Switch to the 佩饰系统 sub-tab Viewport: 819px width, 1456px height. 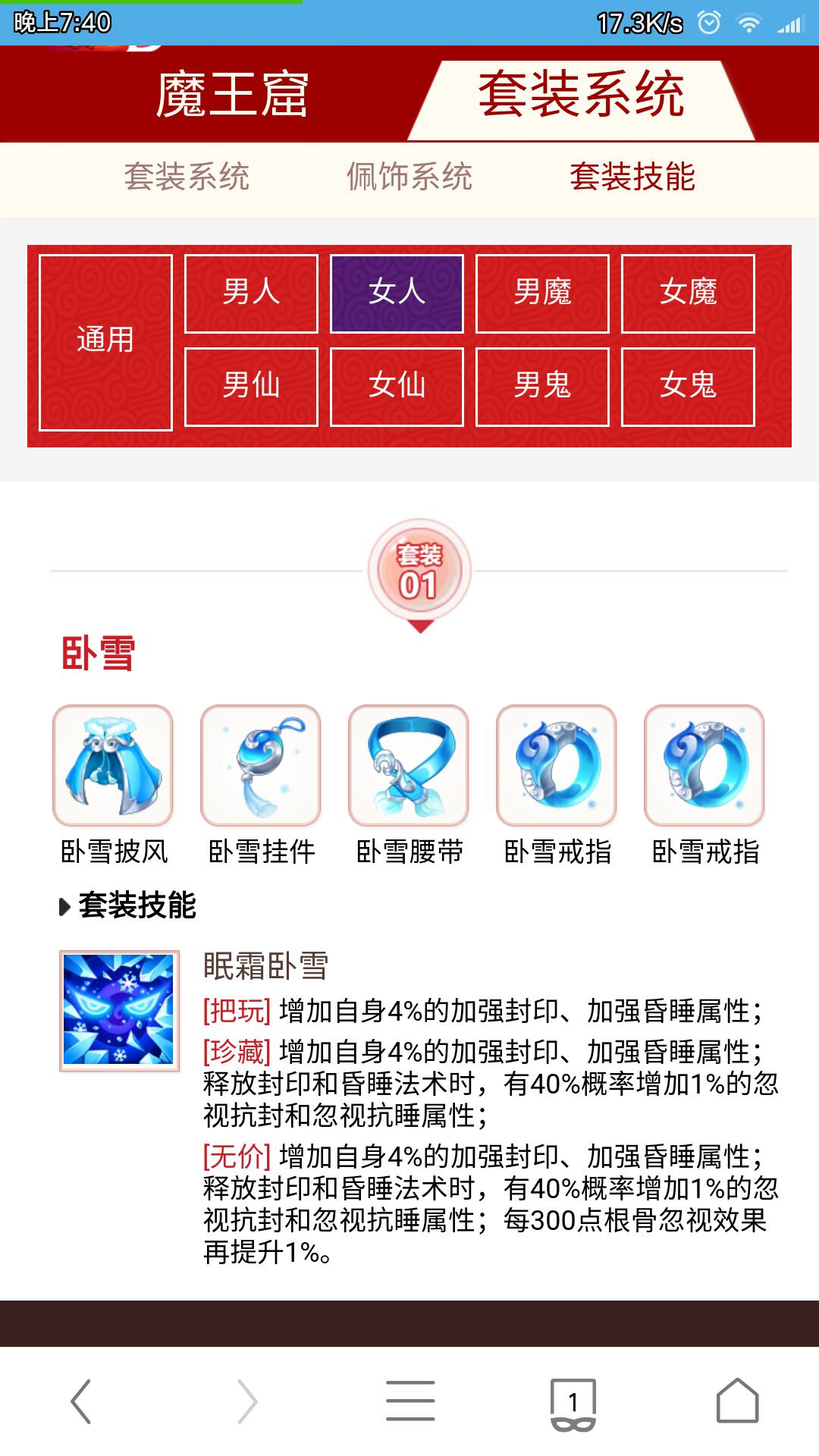pyautogui.click(x=409, y=177)
